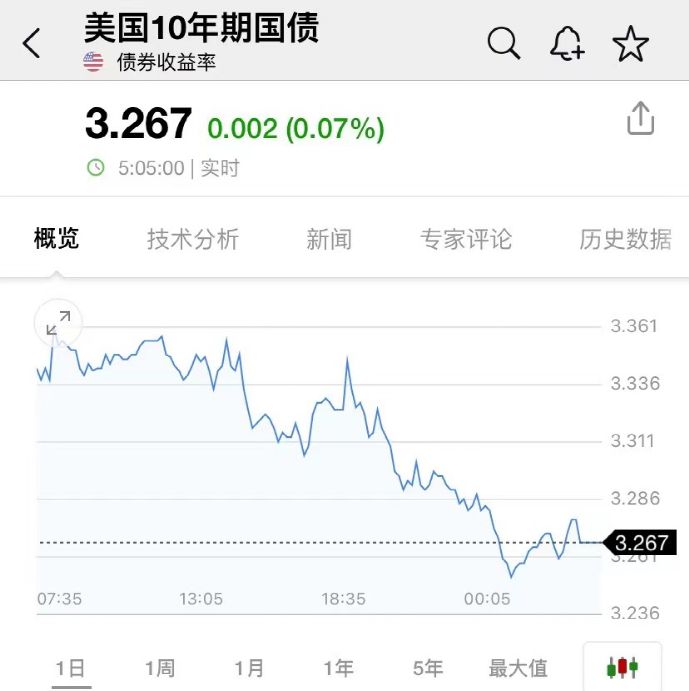This screenshot has width=689, height=691.
Task: Open the 历史数据 tab
Action: (x=625, y=239)
